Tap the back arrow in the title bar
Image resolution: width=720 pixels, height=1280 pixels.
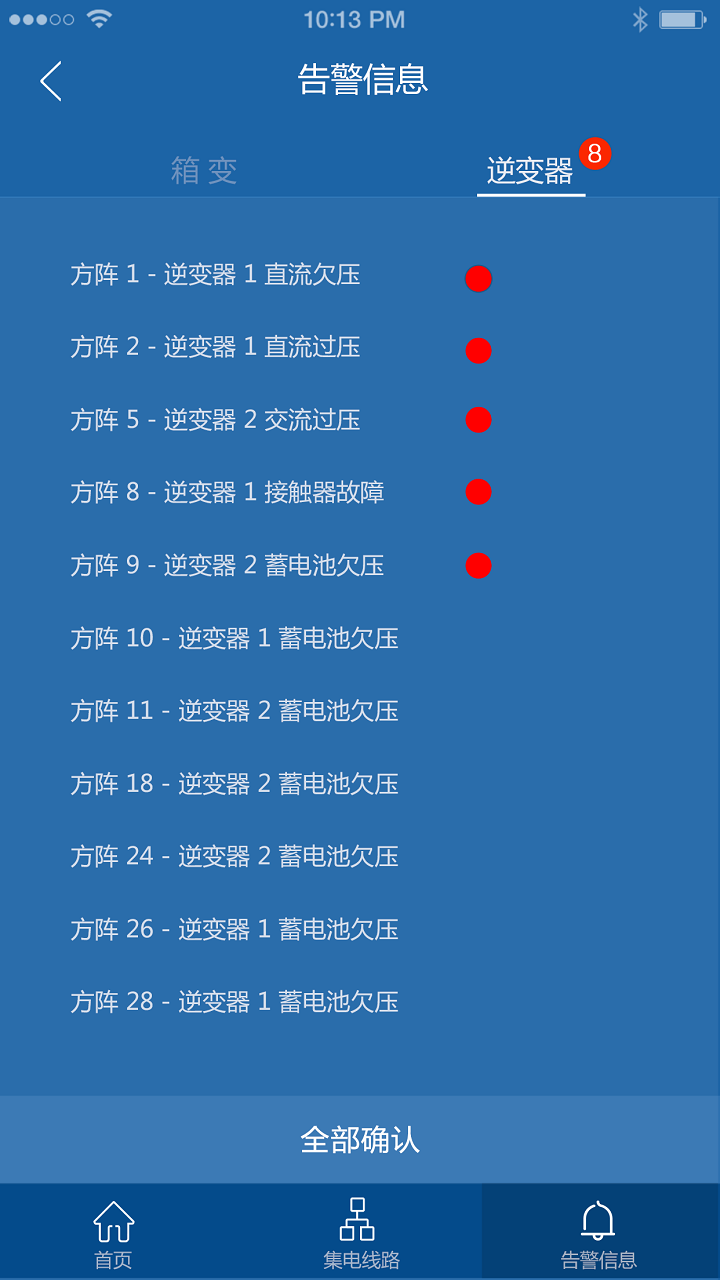point(50,81)
